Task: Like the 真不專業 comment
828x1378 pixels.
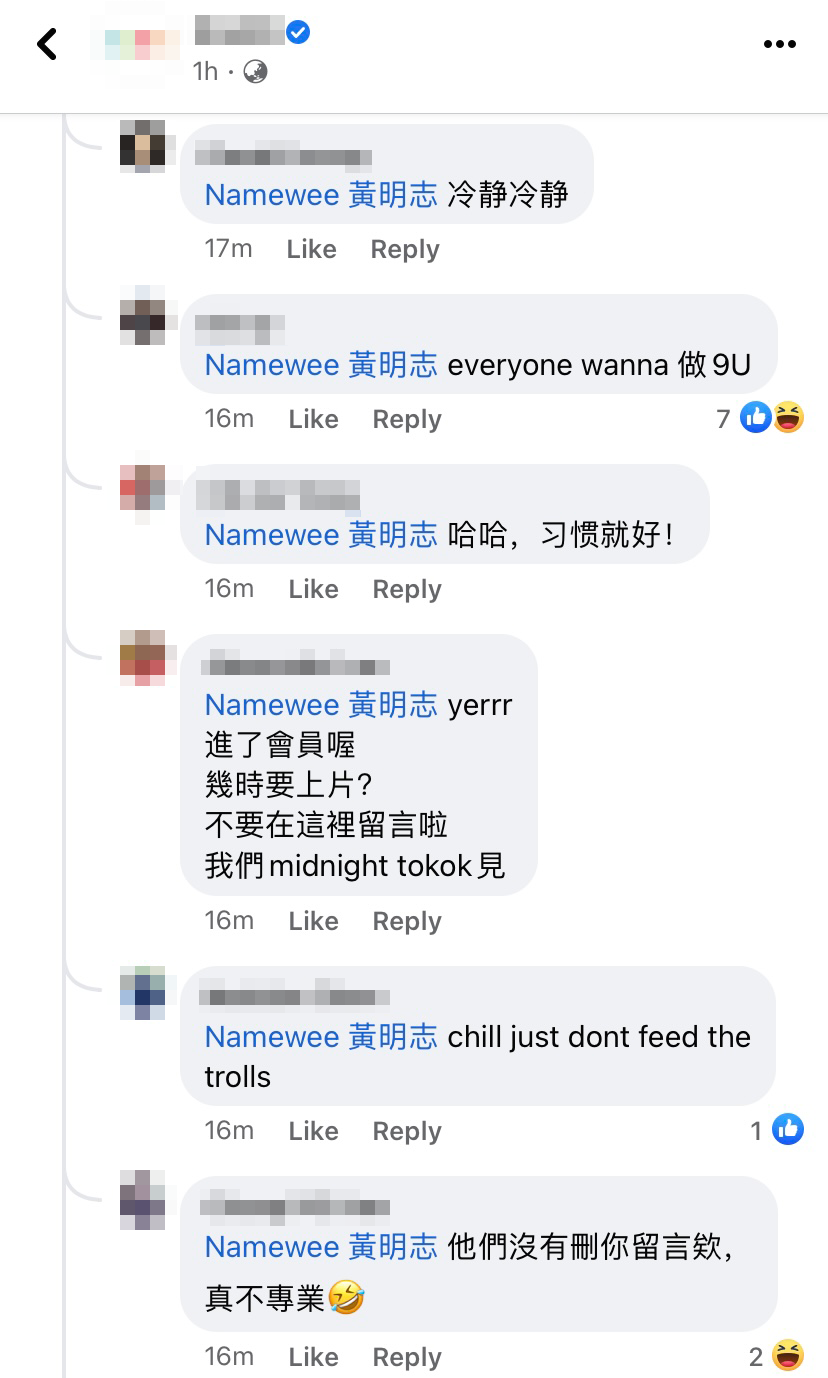Action: [x=313, y=1357]
